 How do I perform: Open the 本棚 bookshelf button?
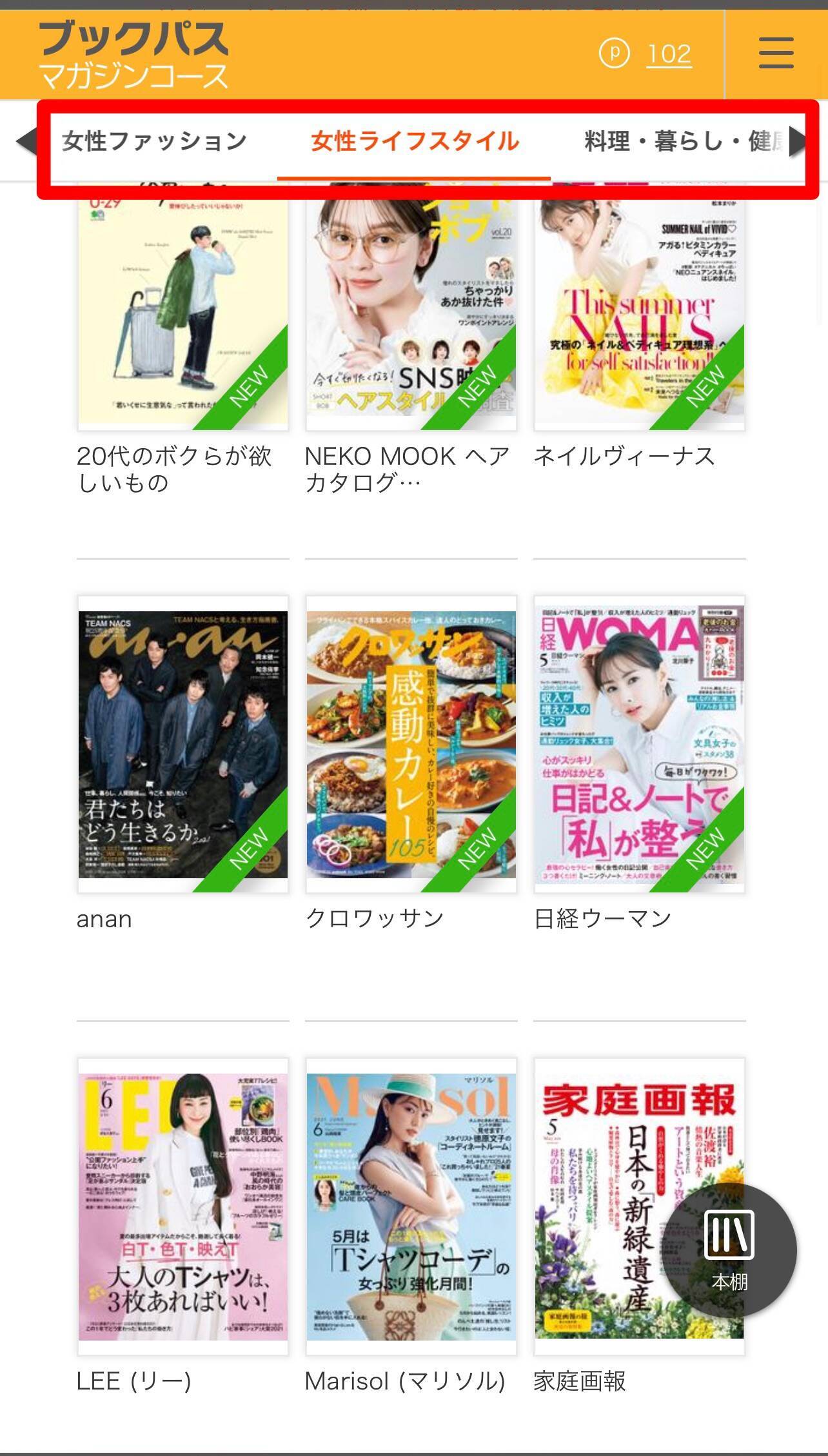pyautogui.click(x=729, y=1250)
